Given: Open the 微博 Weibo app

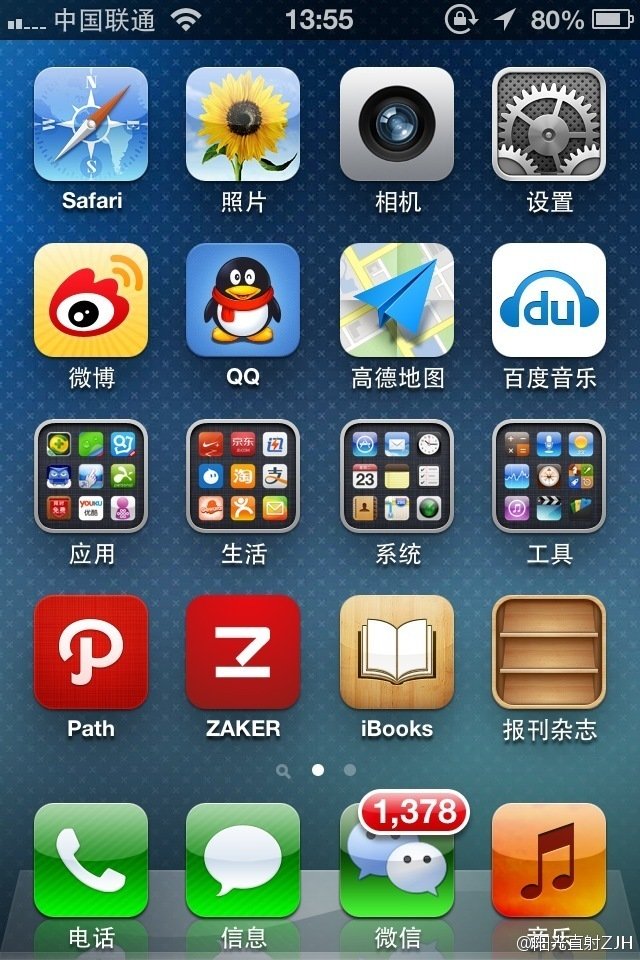Looking at the screenshot, I should point(91,300).
